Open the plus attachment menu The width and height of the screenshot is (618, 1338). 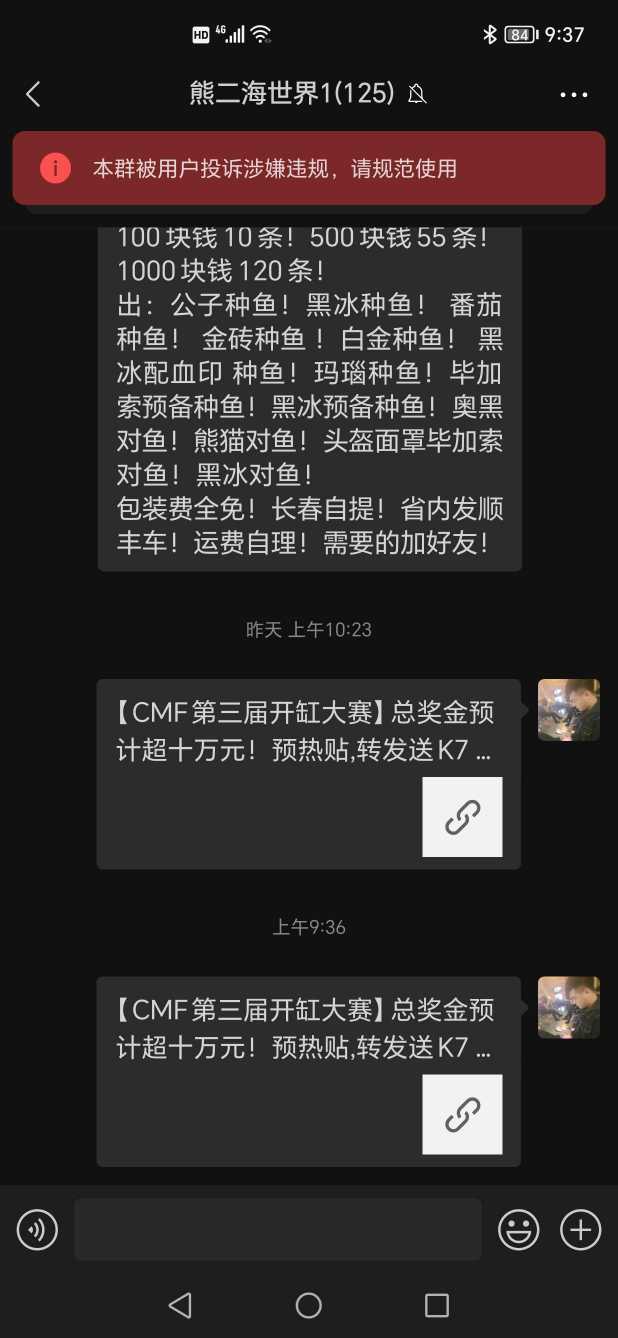(580, 1229)
